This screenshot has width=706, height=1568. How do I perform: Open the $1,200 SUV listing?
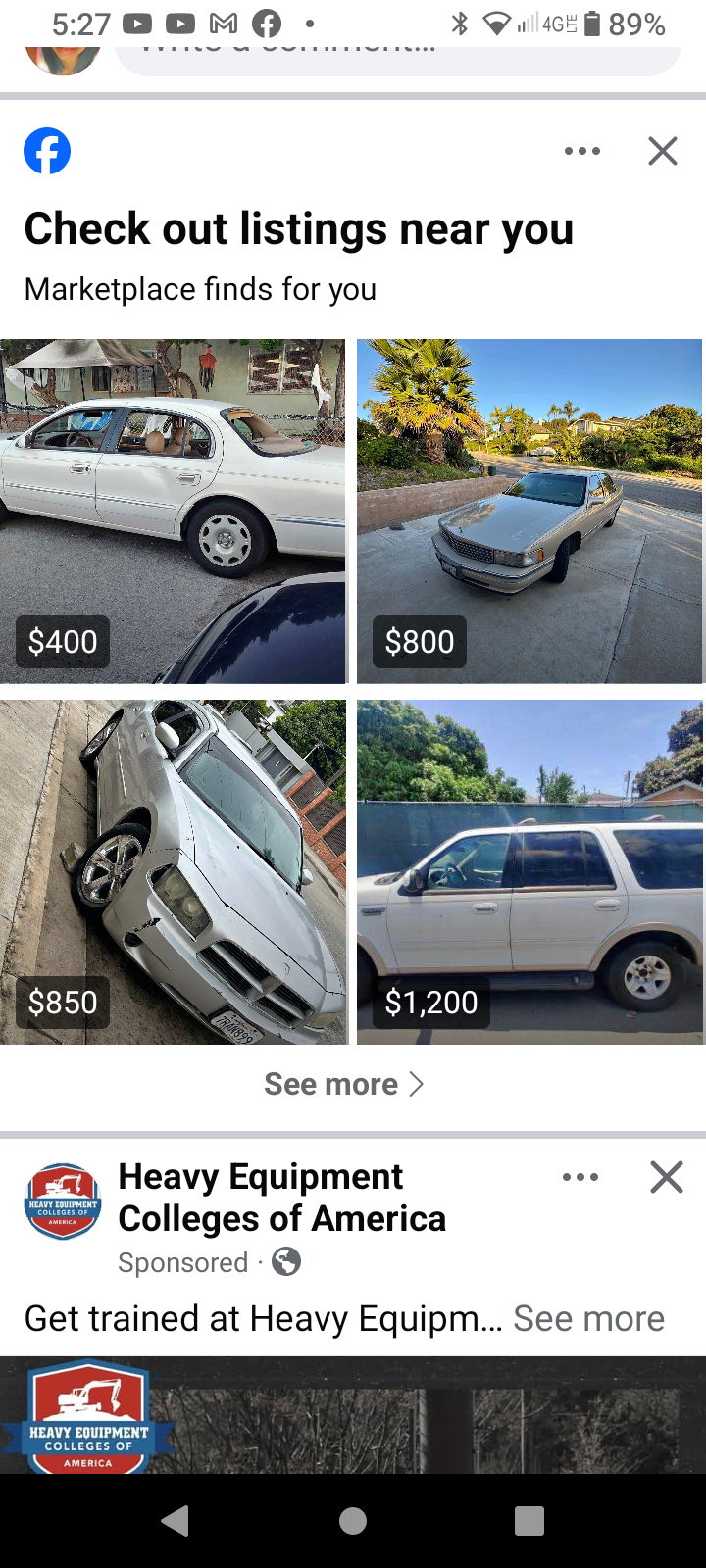point(529,871)
